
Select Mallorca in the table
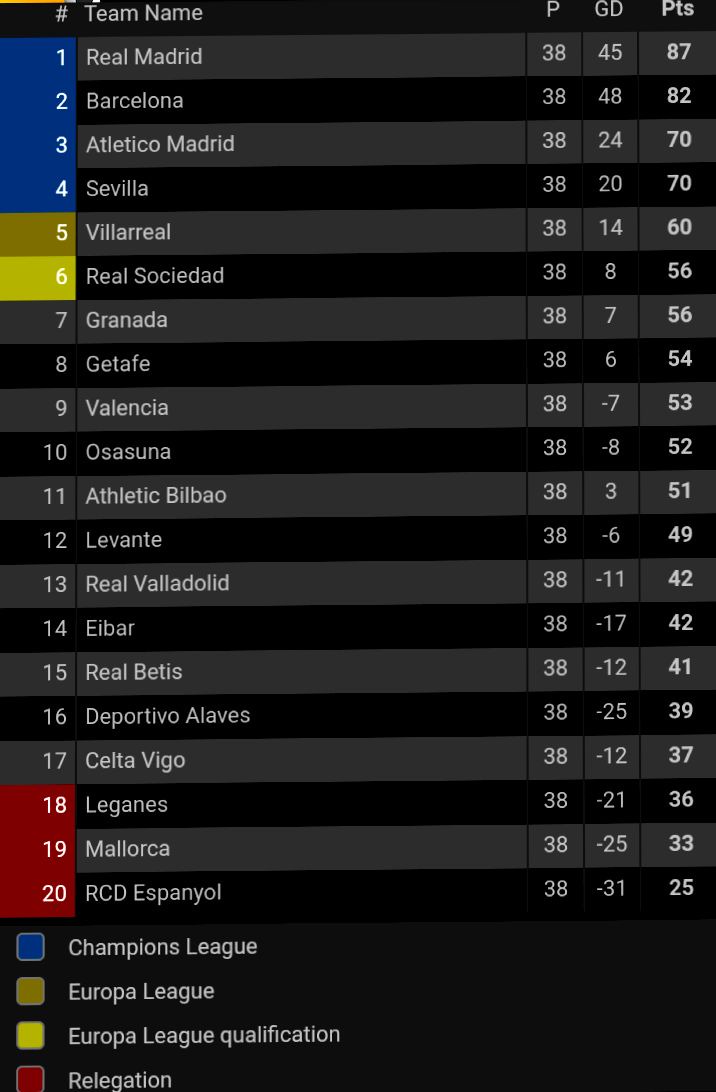pyautogui.click(x=128, y=848)
